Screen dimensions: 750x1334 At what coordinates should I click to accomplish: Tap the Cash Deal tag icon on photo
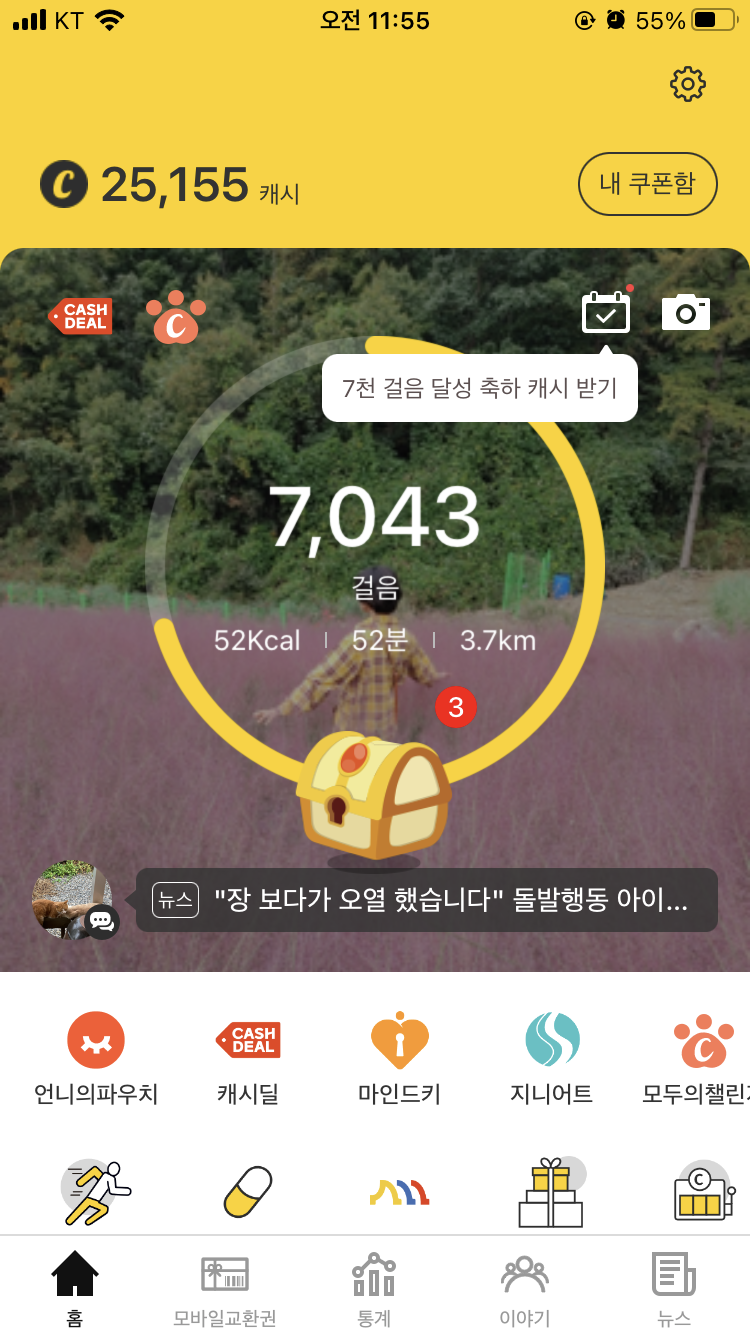pos(81,316)
